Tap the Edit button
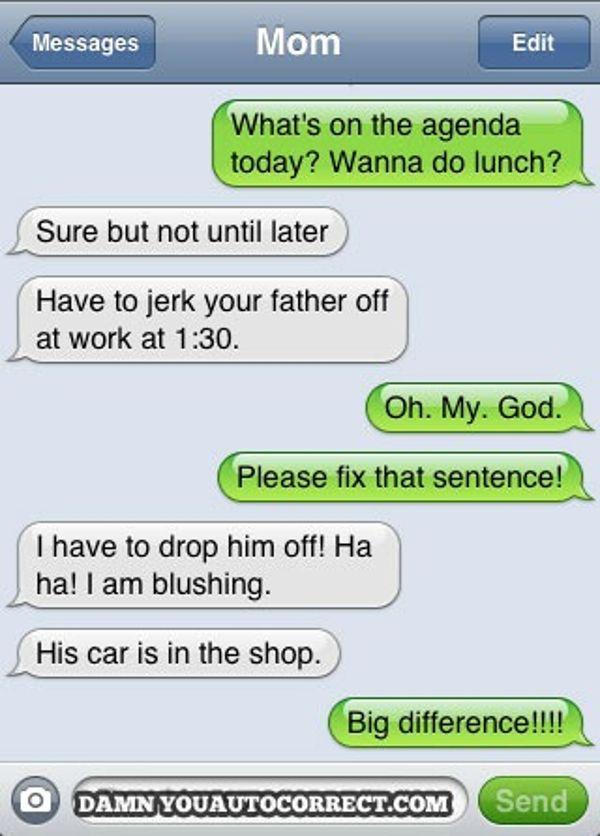The image size is (600, 836). pyautogui.click(x=533, y=43)
